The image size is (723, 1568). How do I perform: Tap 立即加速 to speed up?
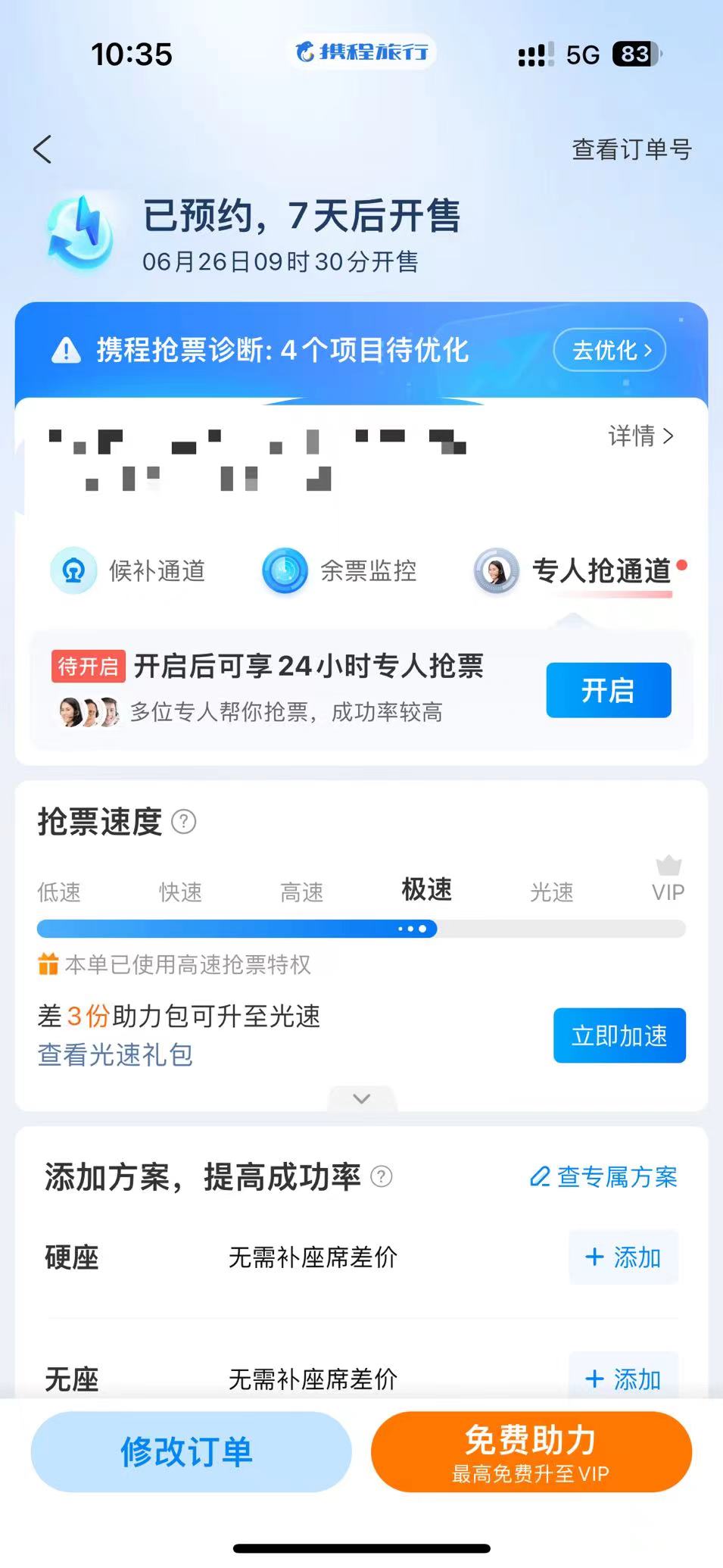pos(619,1035)
